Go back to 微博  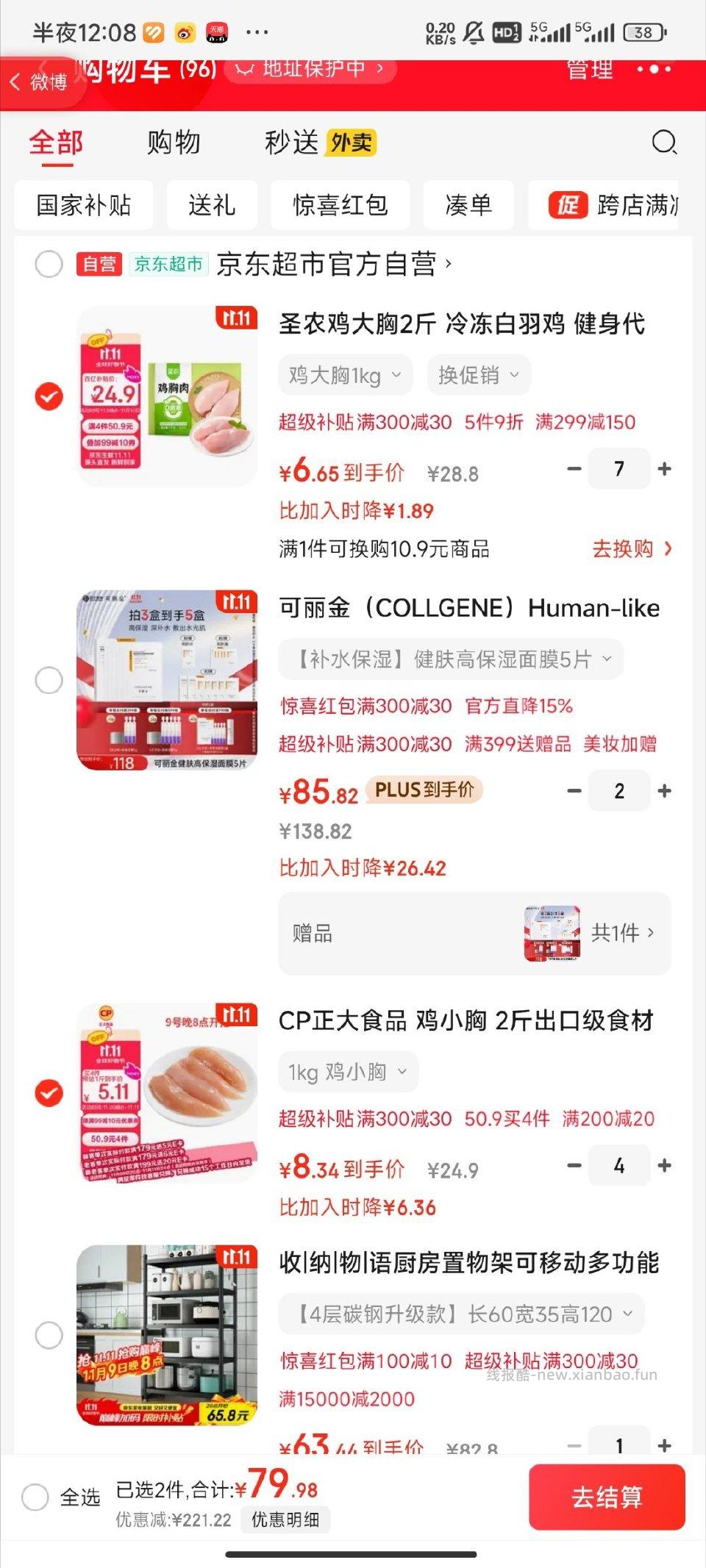click(40, 82)
